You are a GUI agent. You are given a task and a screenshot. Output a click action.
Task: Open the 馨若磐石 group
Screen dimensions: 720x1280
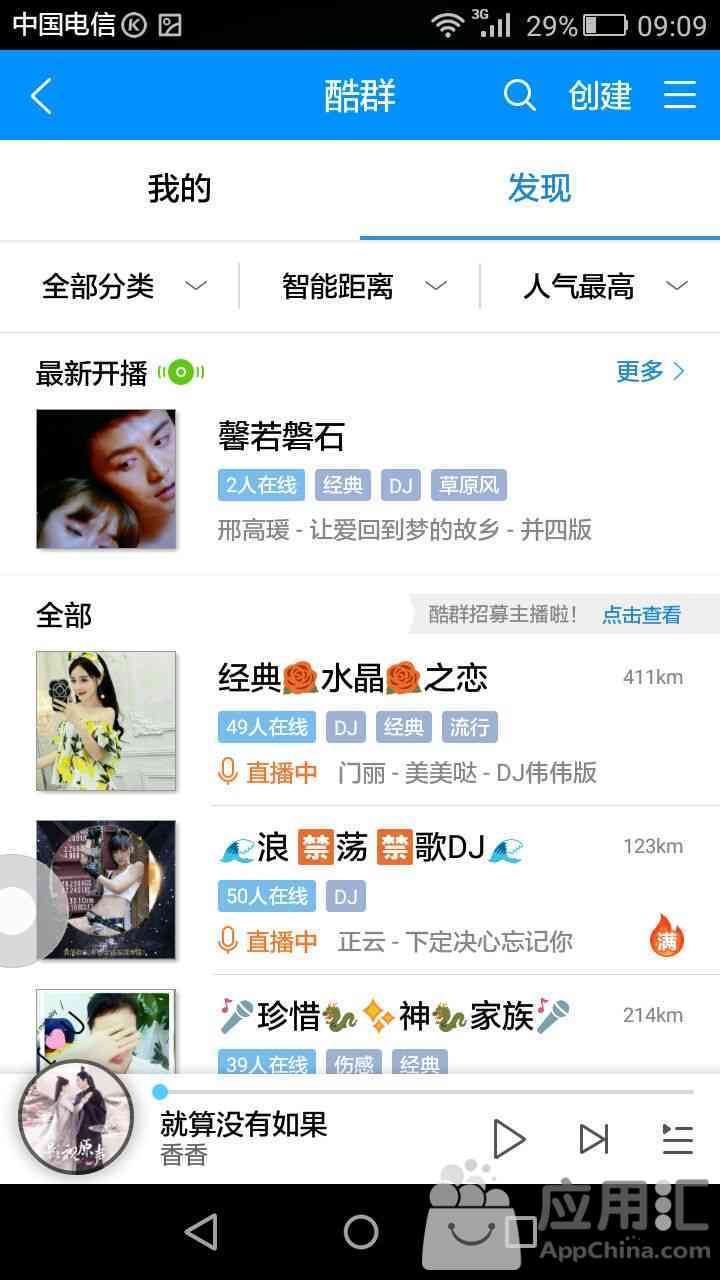pyautogui.click(x=280, y=437)
